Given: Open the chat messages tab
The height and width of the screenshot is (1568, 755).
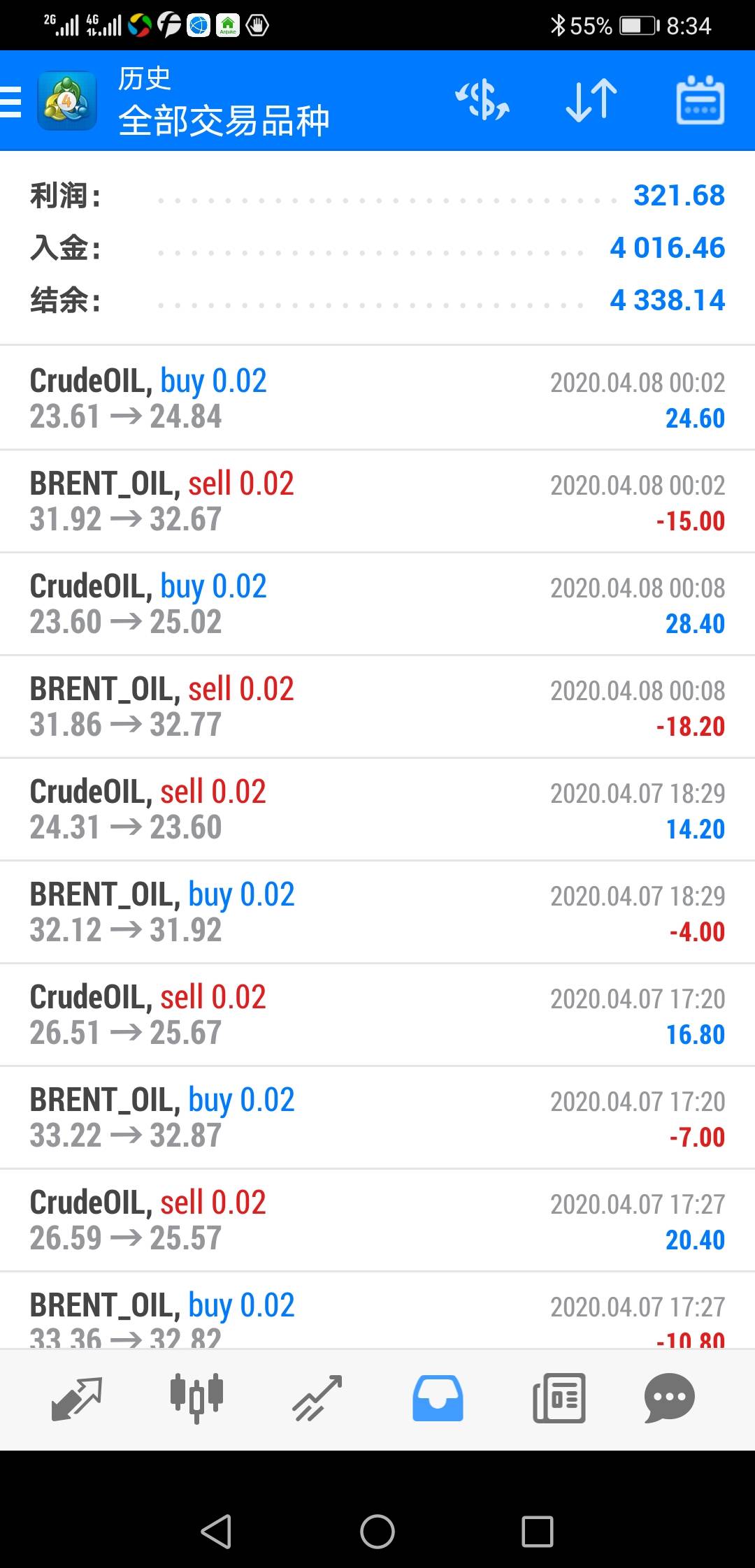Looking at the screenshot, I should point(669,1399).
